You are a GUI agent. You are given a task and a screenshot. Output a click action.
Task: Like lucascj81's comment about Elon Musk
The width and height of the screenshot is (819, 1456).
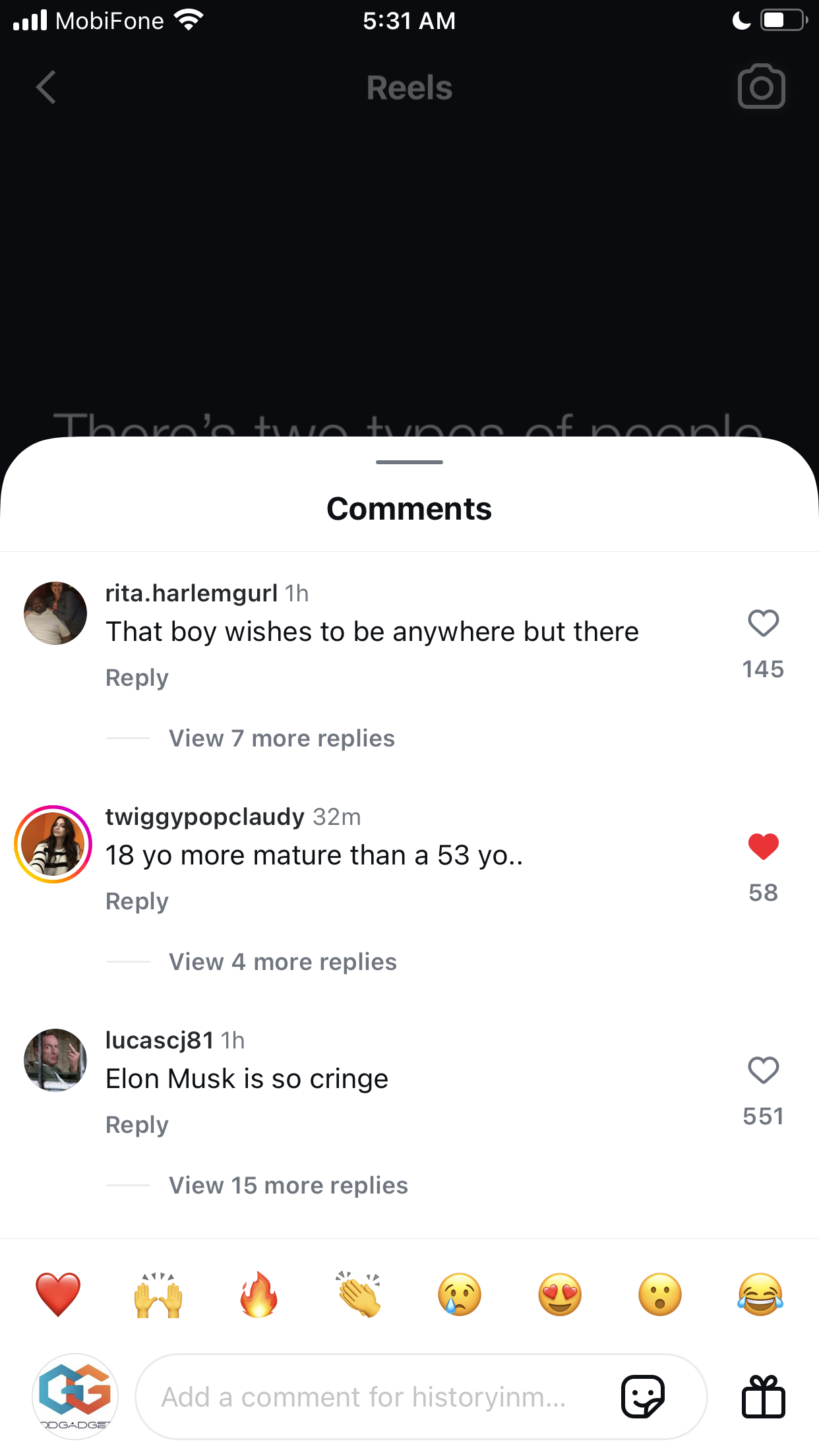(x=763, y=1070)
